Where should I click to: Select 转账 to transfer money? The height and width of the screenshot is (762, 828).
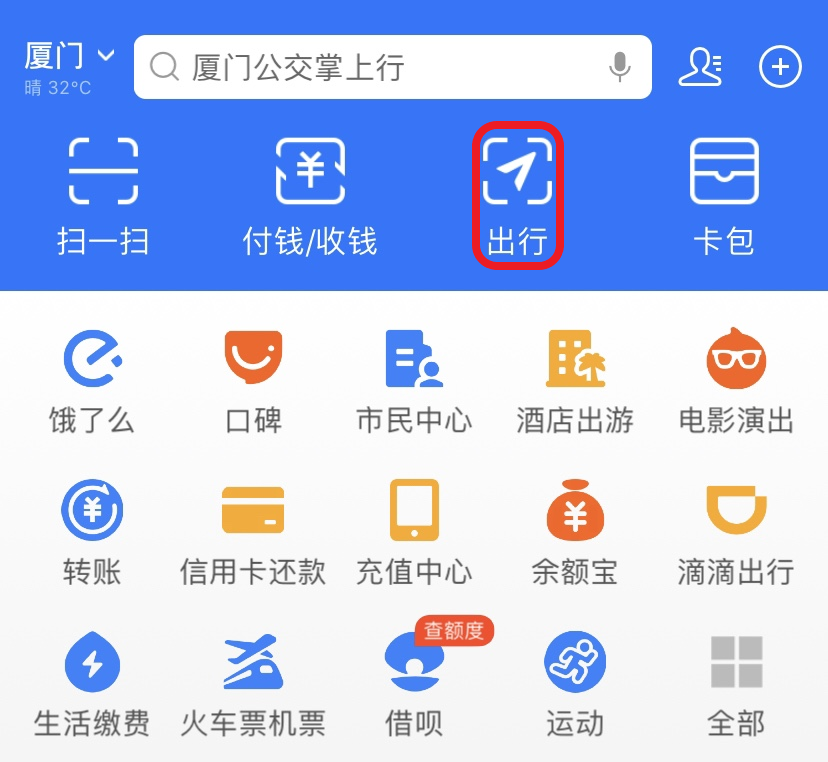pyautogui.click(x=91, y=530)
